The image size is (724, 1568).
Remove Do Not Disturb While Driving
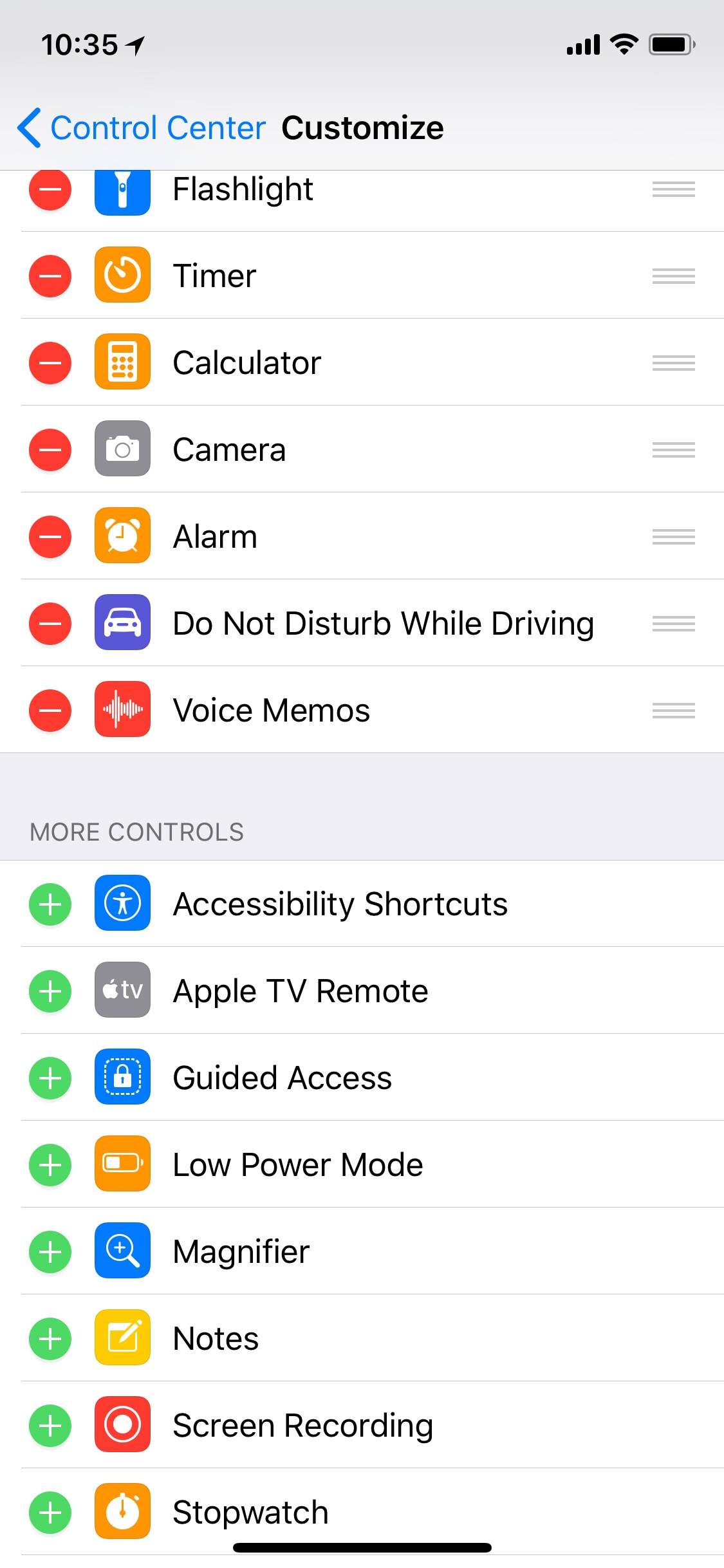[x=50, y=624]
